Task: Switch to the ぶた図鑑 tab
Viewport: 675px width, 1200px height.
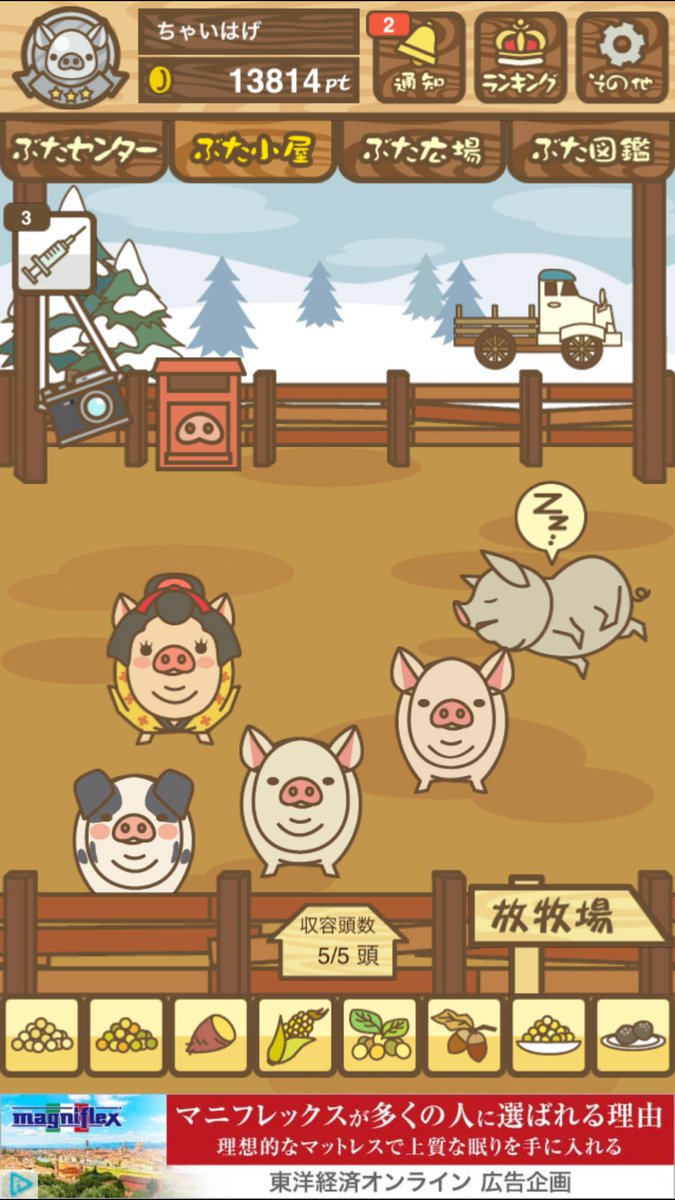Action: [x=590, y=151]
